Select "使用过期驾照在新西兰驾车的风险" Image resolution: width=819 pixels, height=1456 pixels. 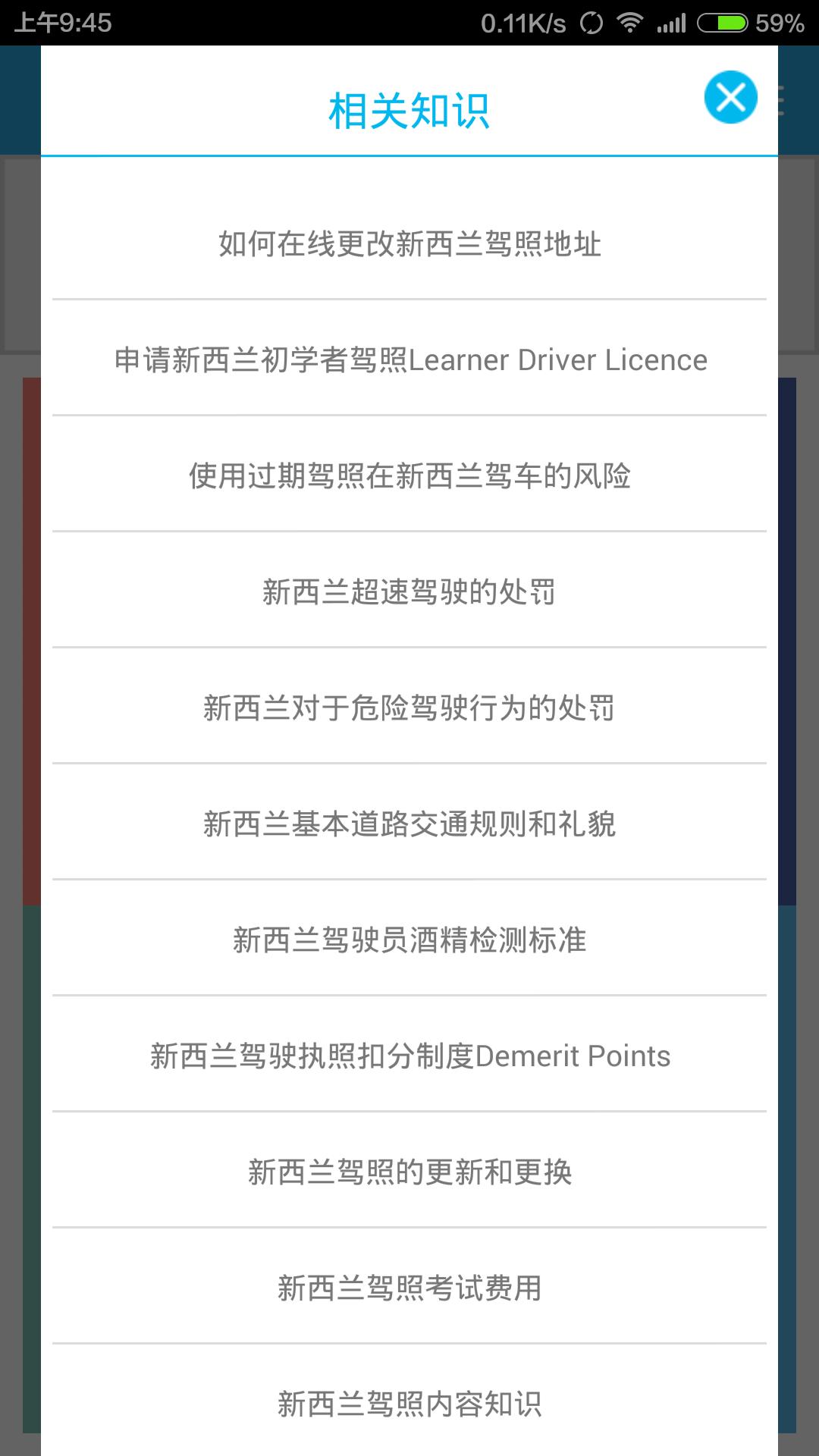[x=409, y=476]
